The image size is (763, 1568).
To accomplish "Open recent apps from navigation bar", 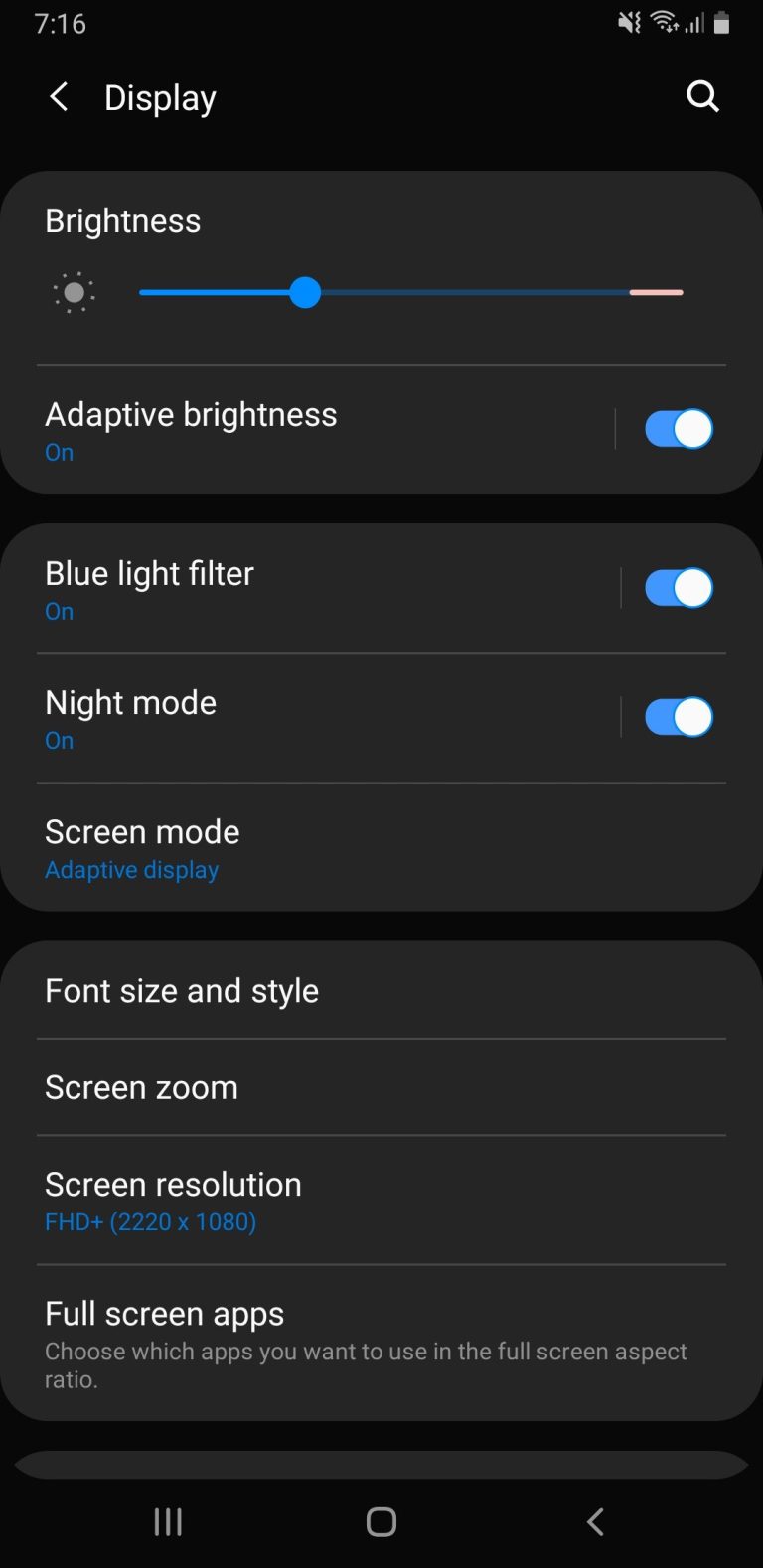I will click(x=168, y=1520).
